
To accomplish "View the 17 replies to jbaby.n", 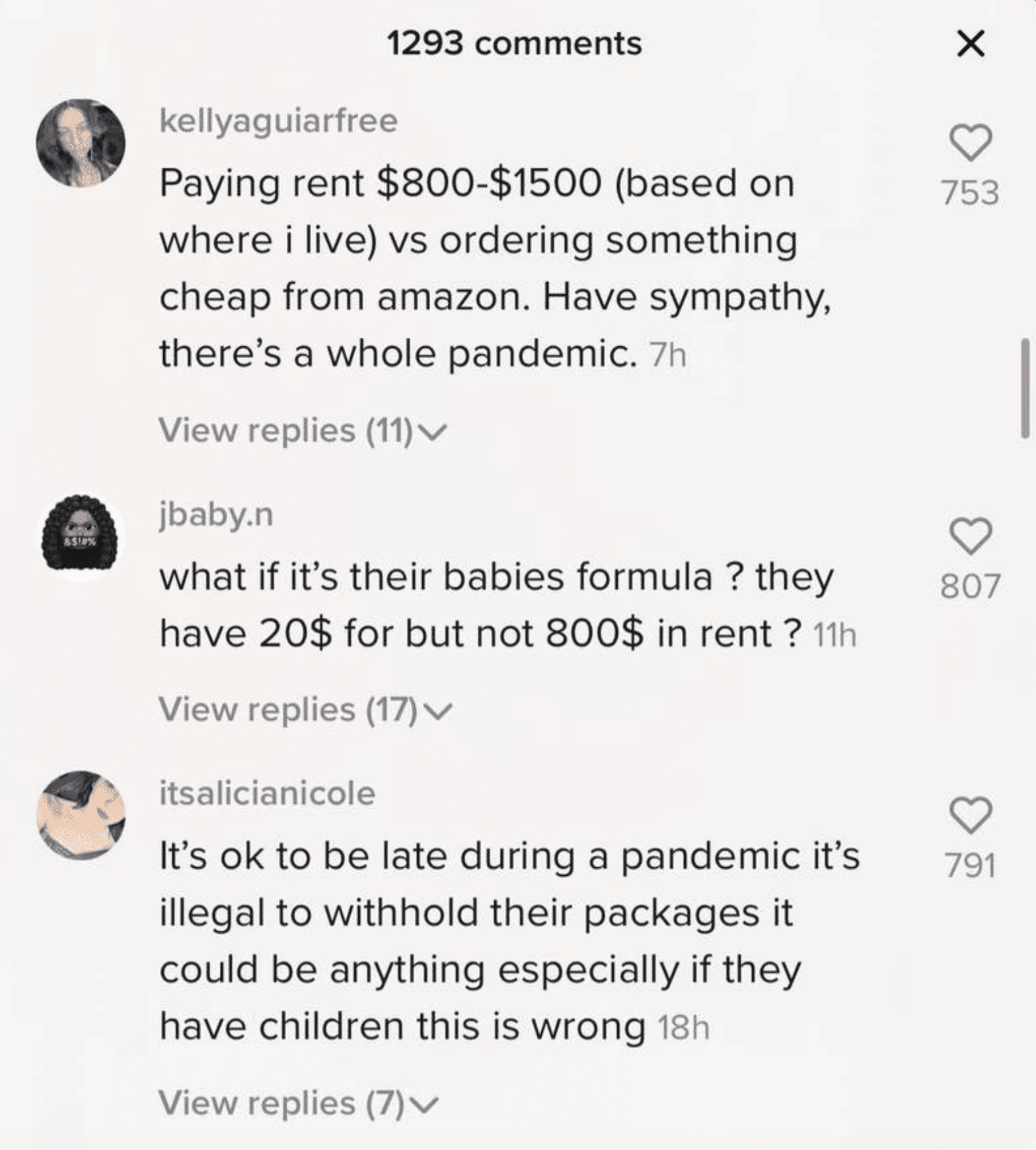I will tap(305, 710).
